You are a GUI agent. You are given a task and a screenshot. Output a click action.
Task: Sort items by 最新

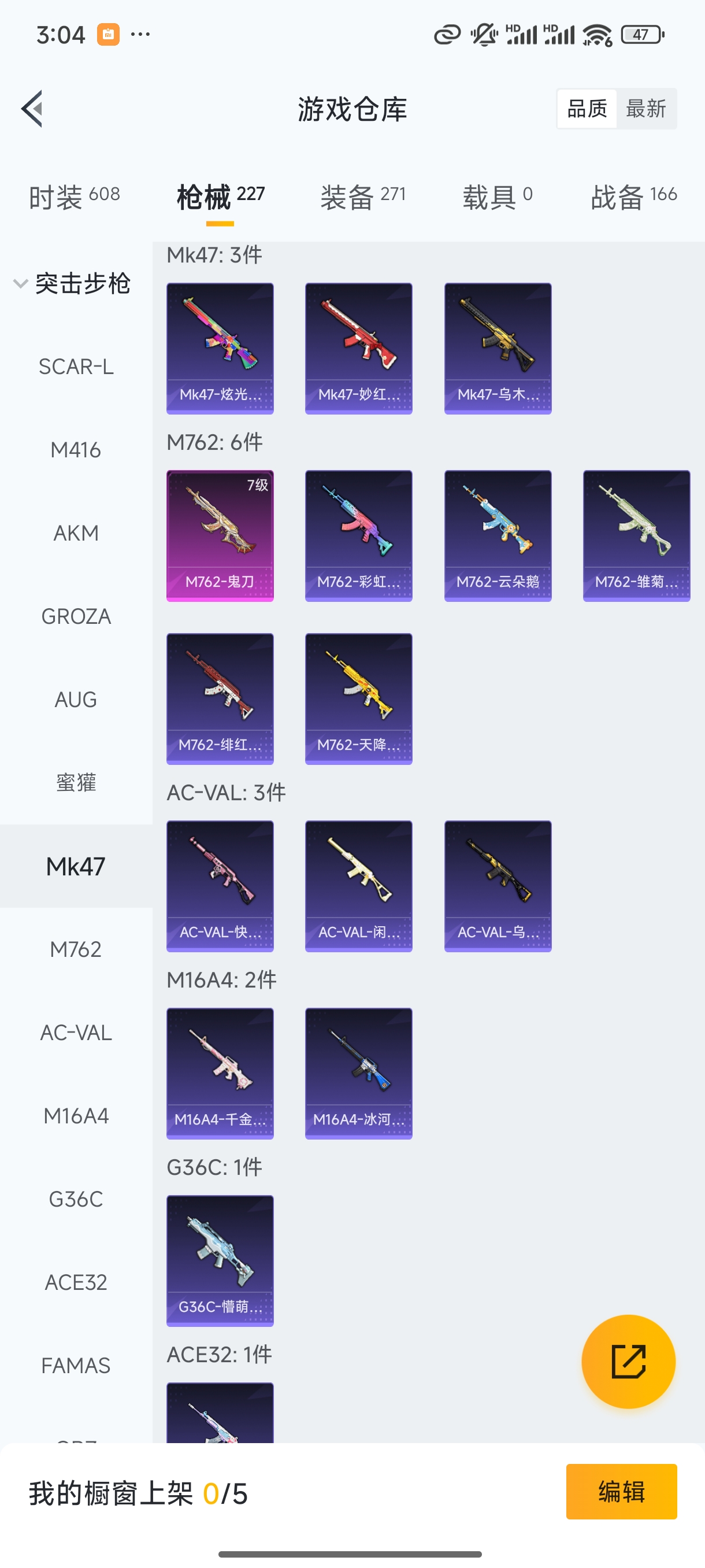(645, 109)
